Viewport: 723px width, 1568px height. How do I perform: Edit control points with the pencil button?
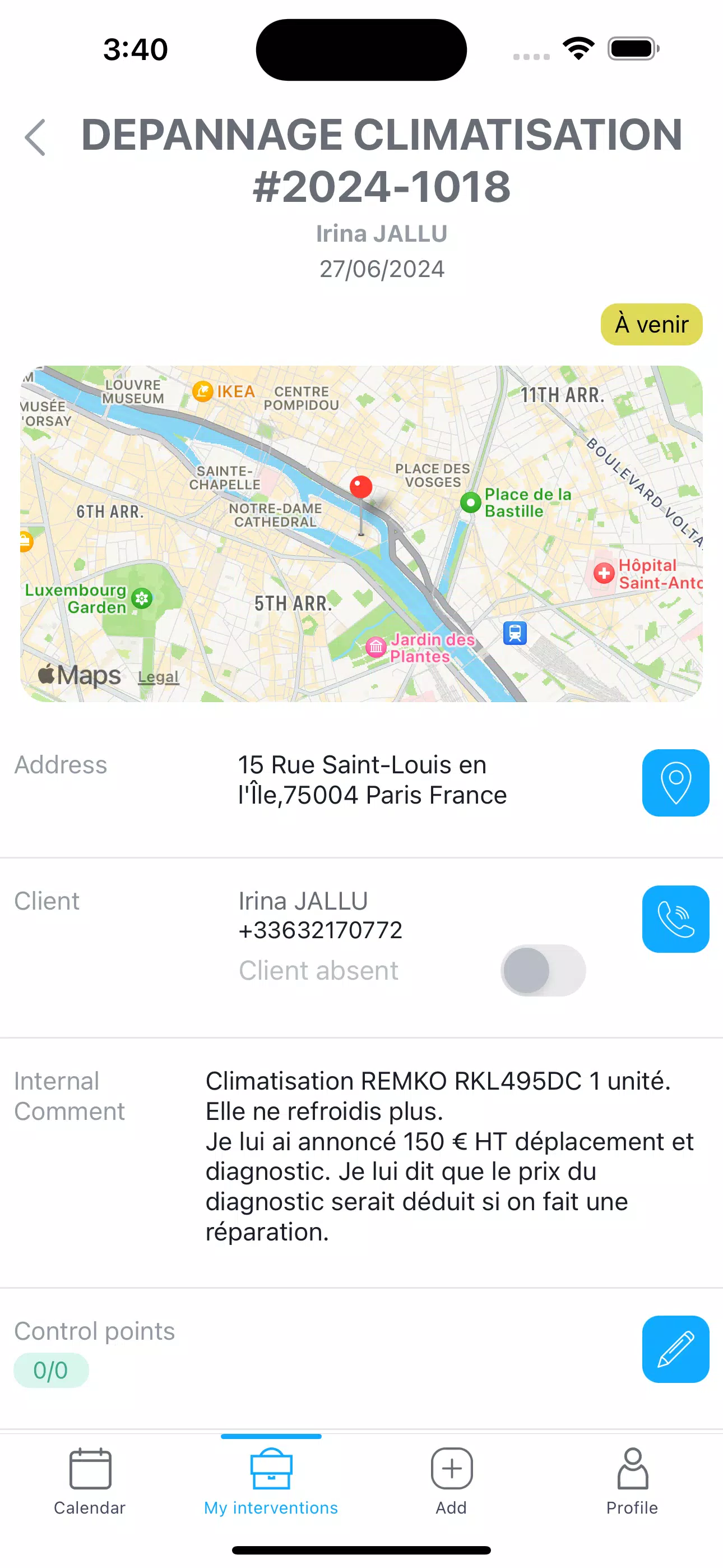[675, 1349]
